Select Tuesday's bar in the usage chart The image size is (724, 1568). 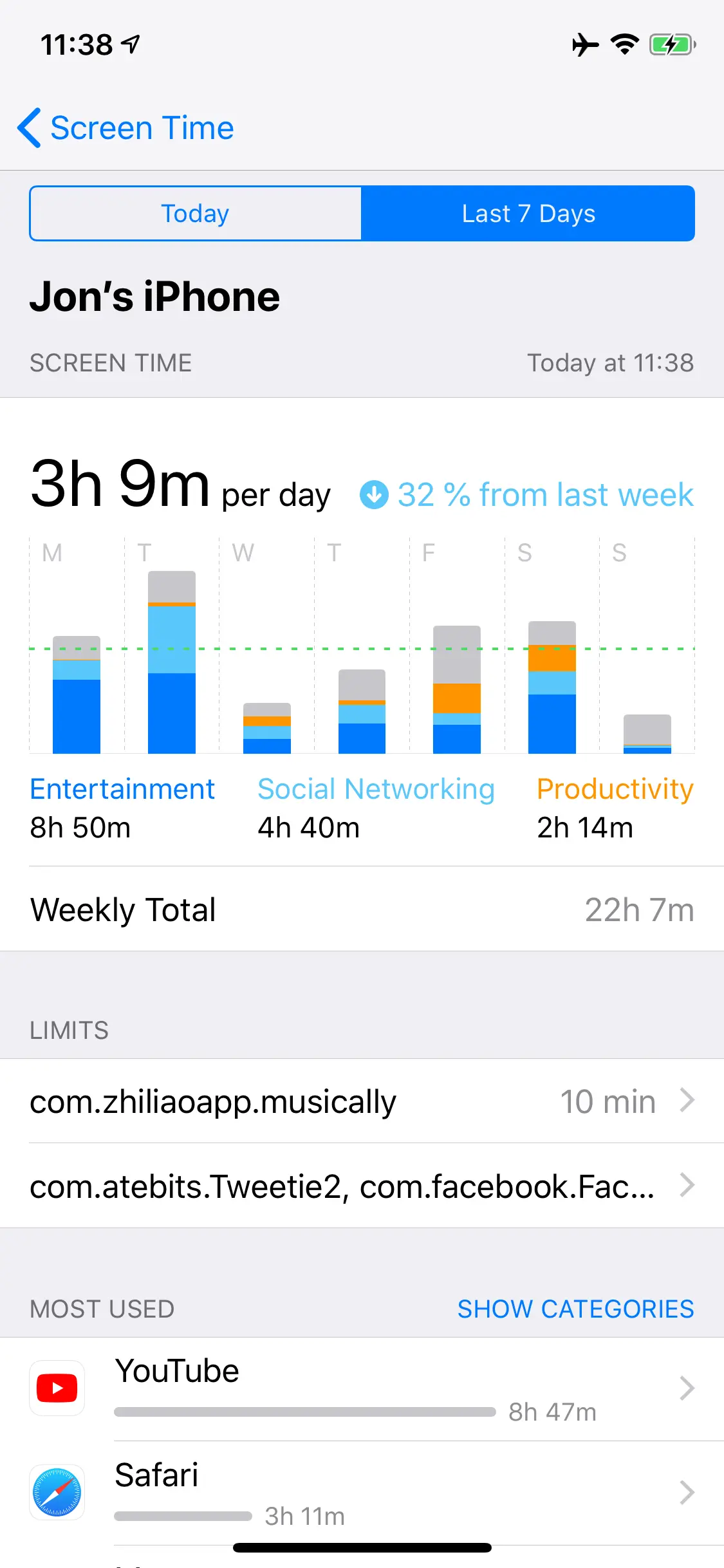[171, 663]
